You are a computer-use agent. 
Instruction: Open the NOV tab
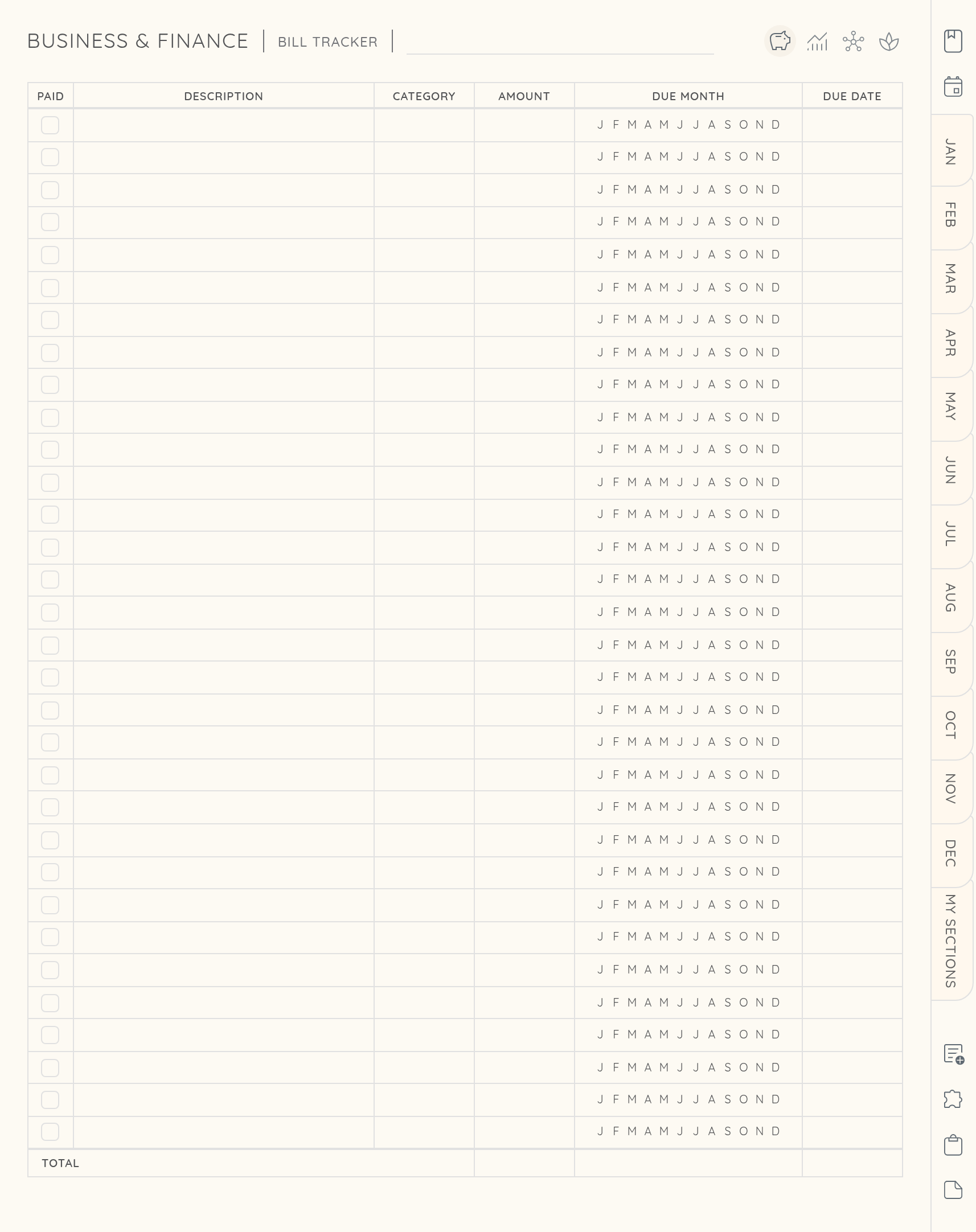click(950, 789)
